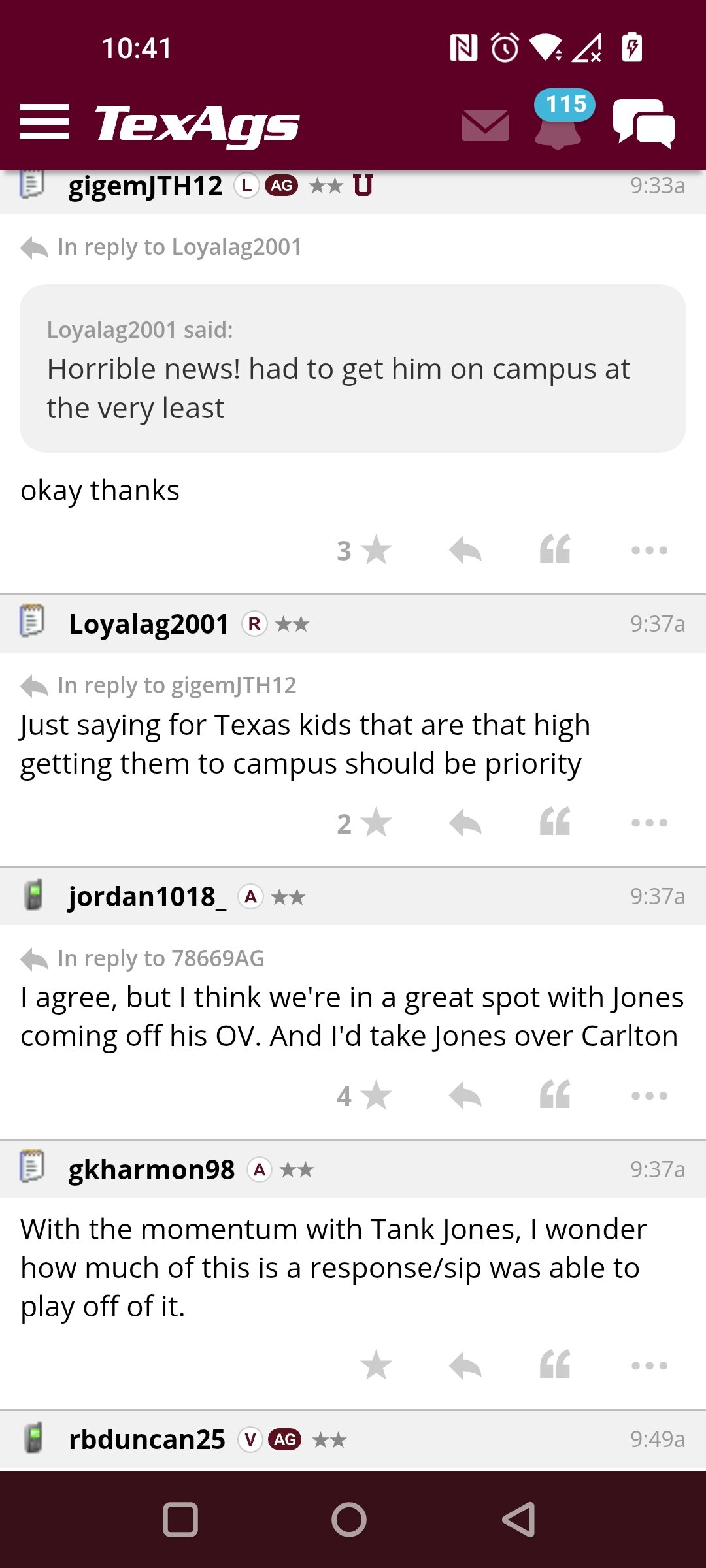Open more options on jordan1018_'s post
The image size is (706, 1568).
click(649, 1096)
